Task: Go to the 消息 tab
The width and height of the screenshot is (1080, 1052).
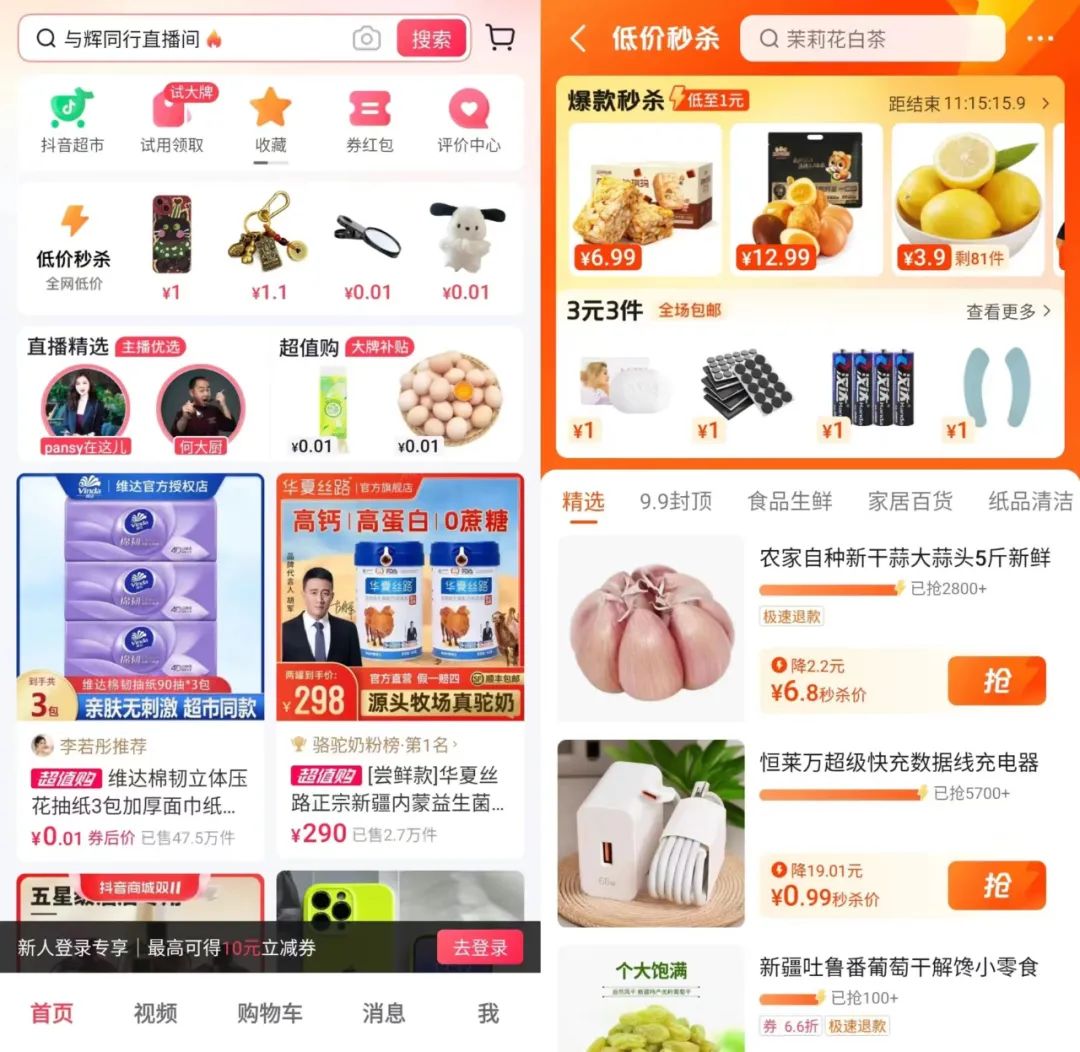Action: coord(384,1013)
